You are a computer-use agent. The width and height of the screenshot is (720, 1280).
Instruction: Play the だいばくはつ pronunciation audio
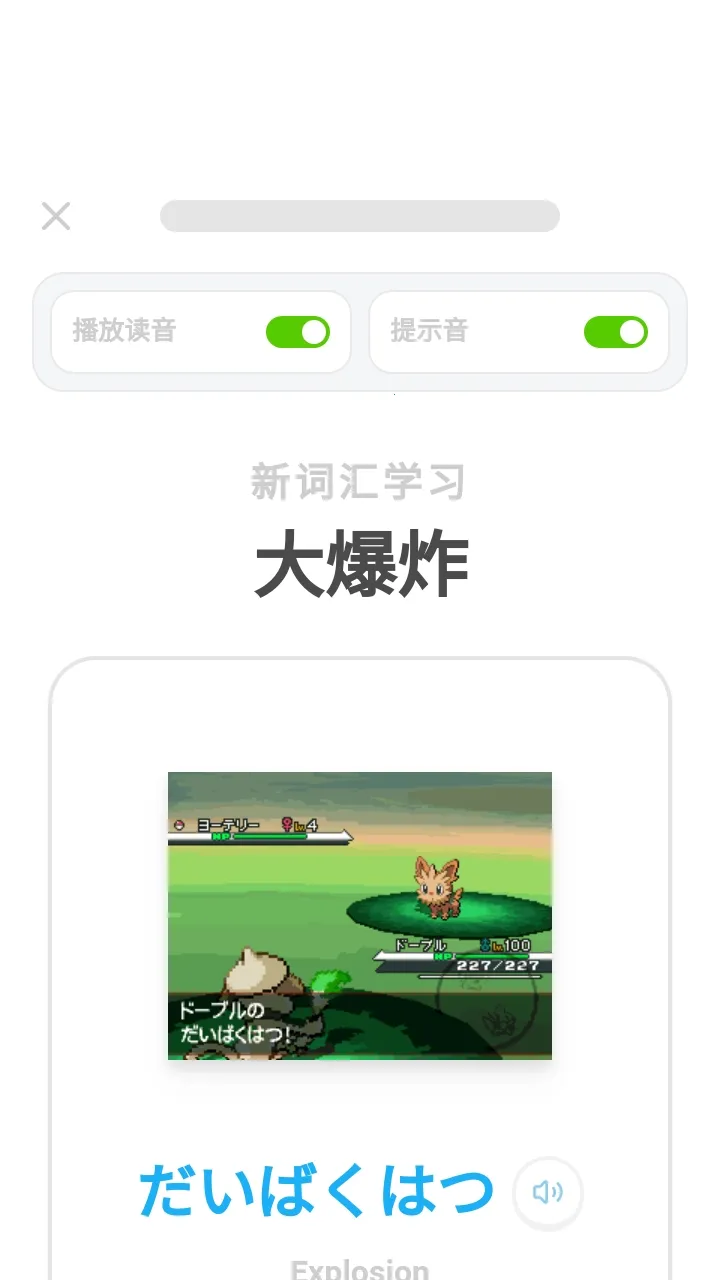point(547,1192)
